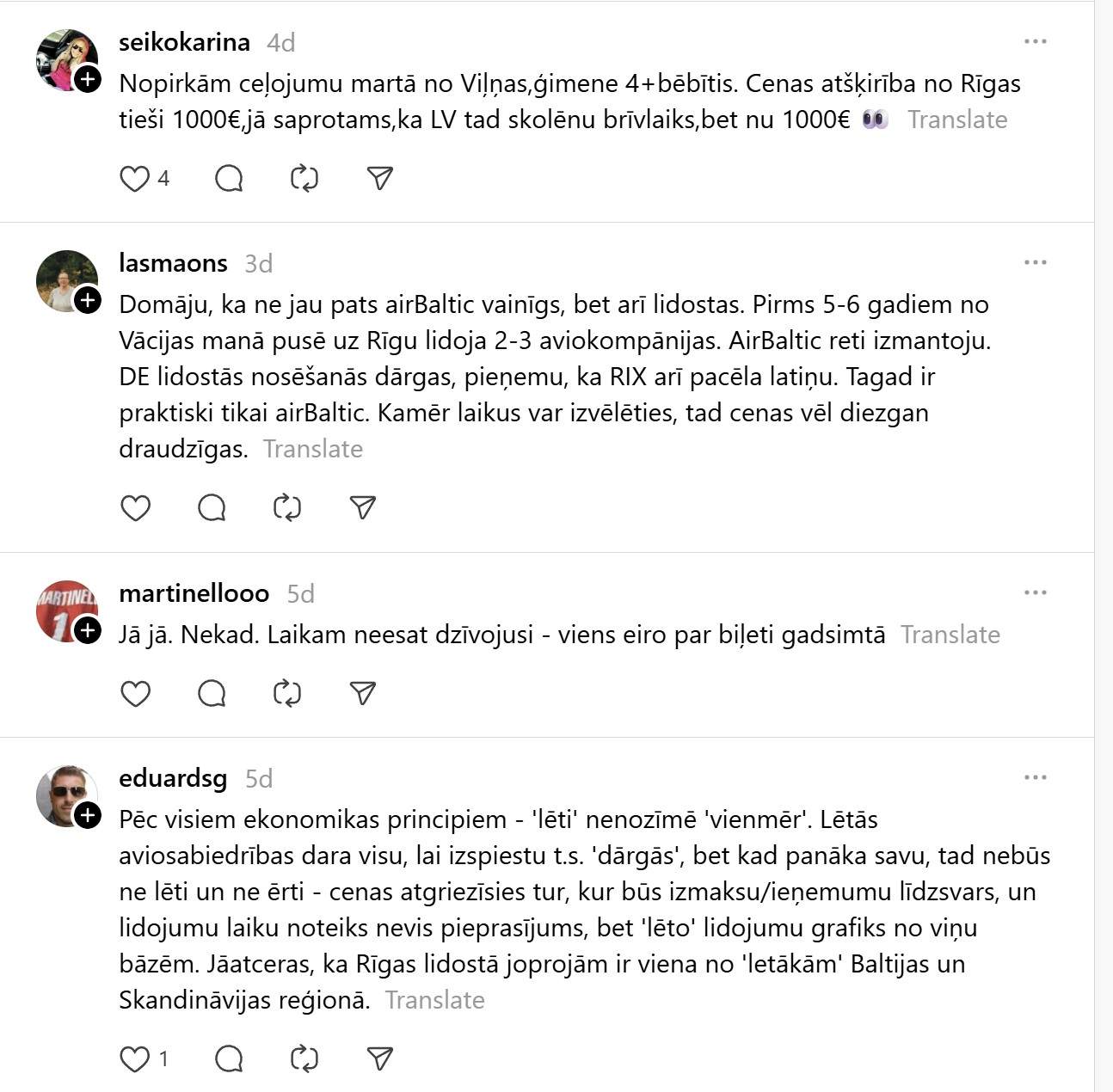Viewport: 1113px width, 1092px height.
Task: Repost seikokarina's comment
Action: click(304, 179)
